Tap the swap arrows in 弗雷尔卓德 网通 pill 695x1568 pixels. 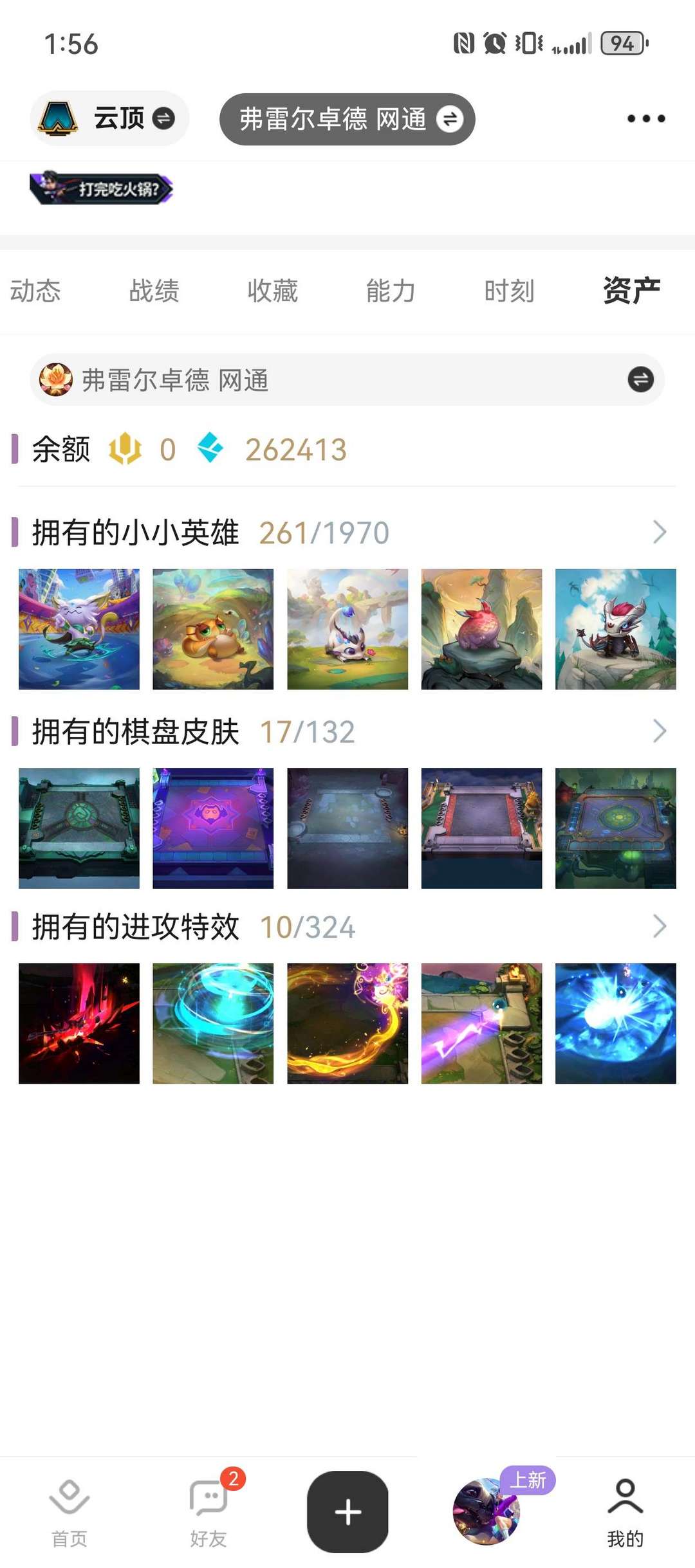click(x=451, y=119)
